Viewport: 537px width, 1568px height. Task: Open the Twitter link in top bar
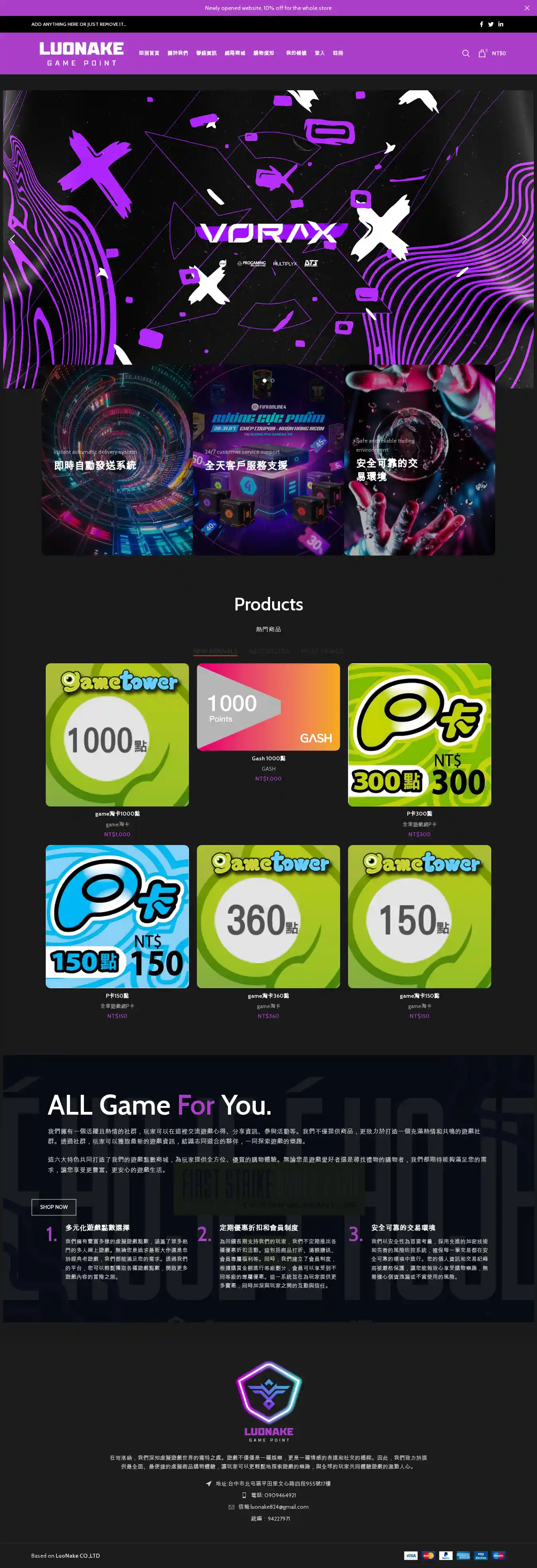coord(491,24)
